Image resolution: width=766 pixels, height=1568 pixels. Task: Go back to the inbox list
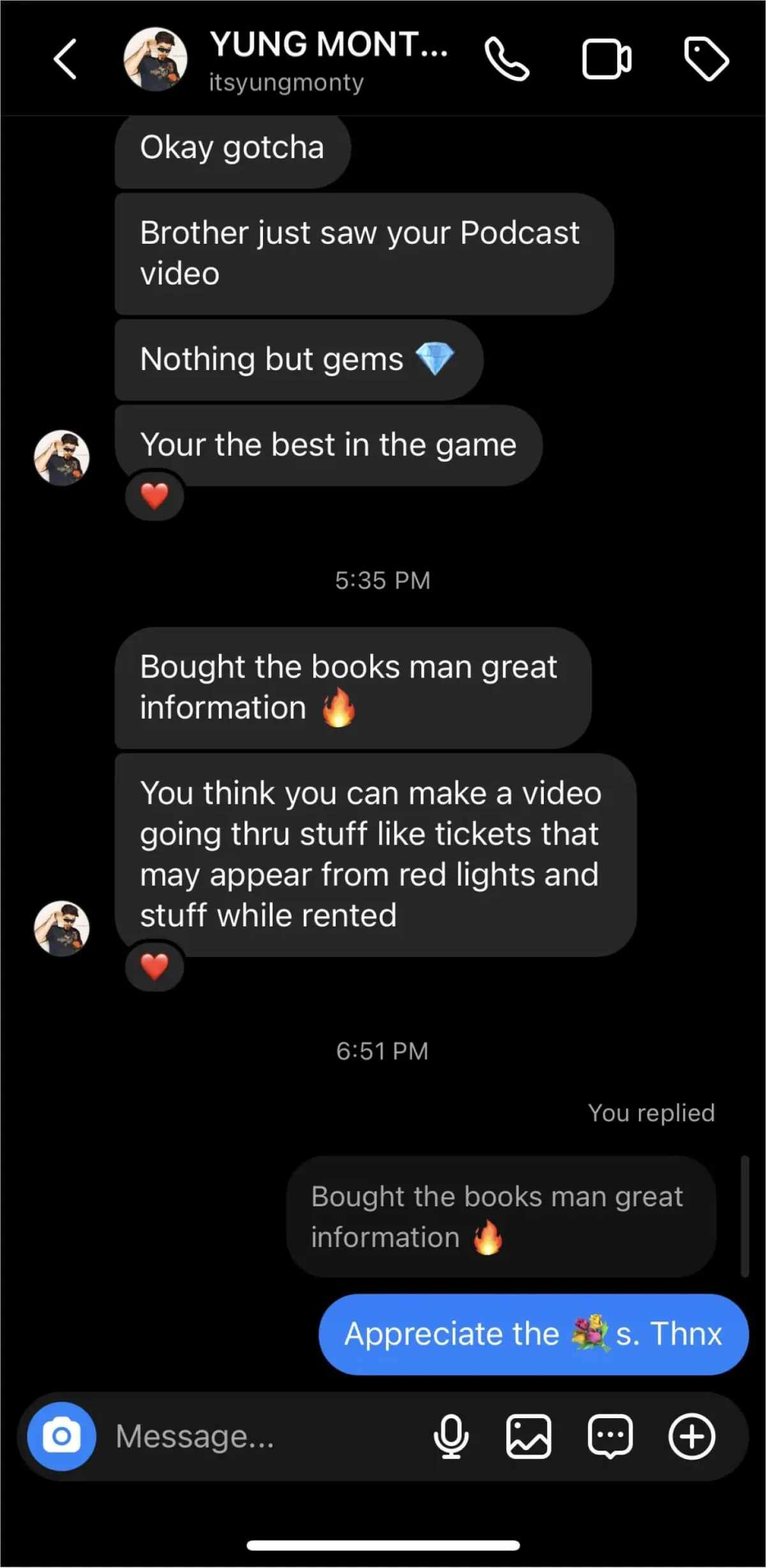pos(65,59)
